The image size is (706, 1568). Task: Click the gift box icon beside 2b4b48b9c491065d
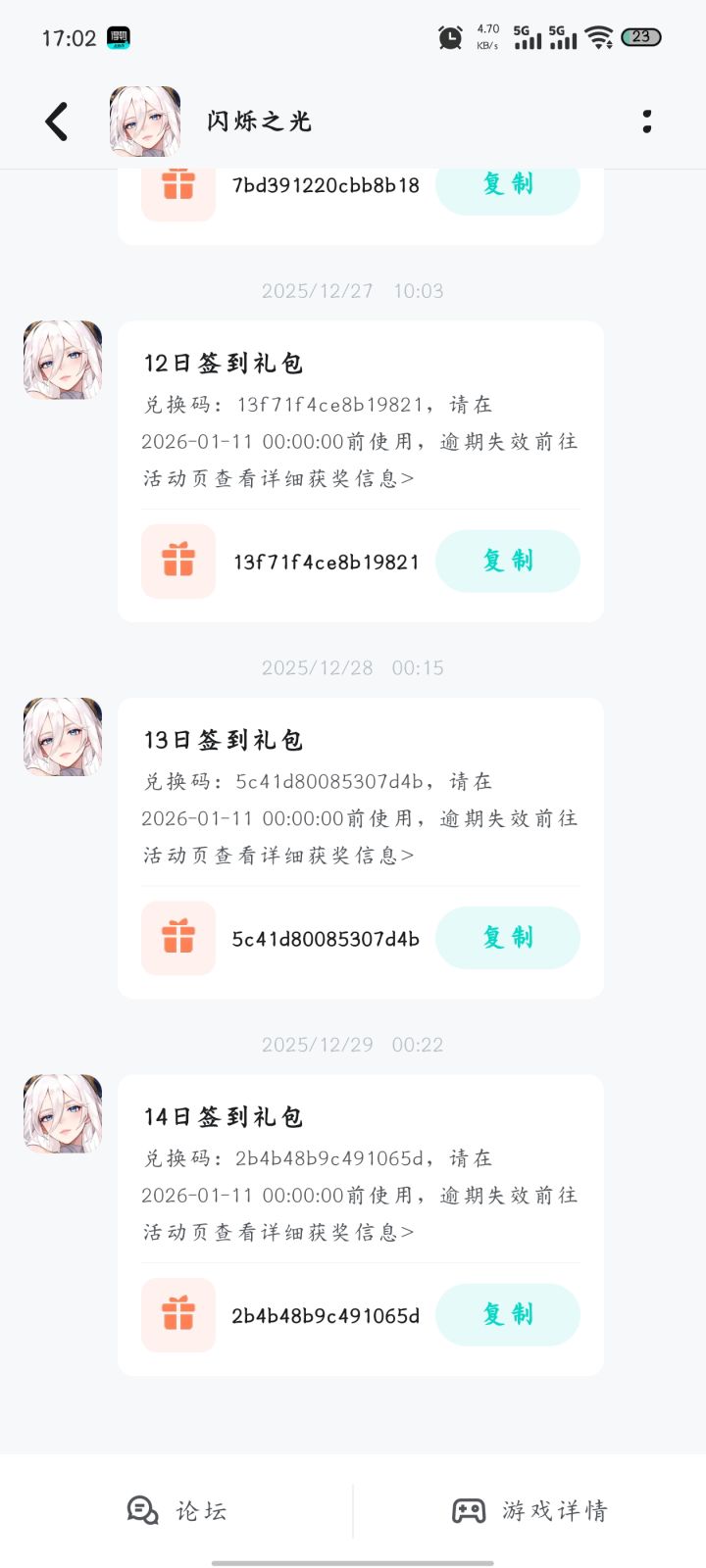click(177, 1314)
